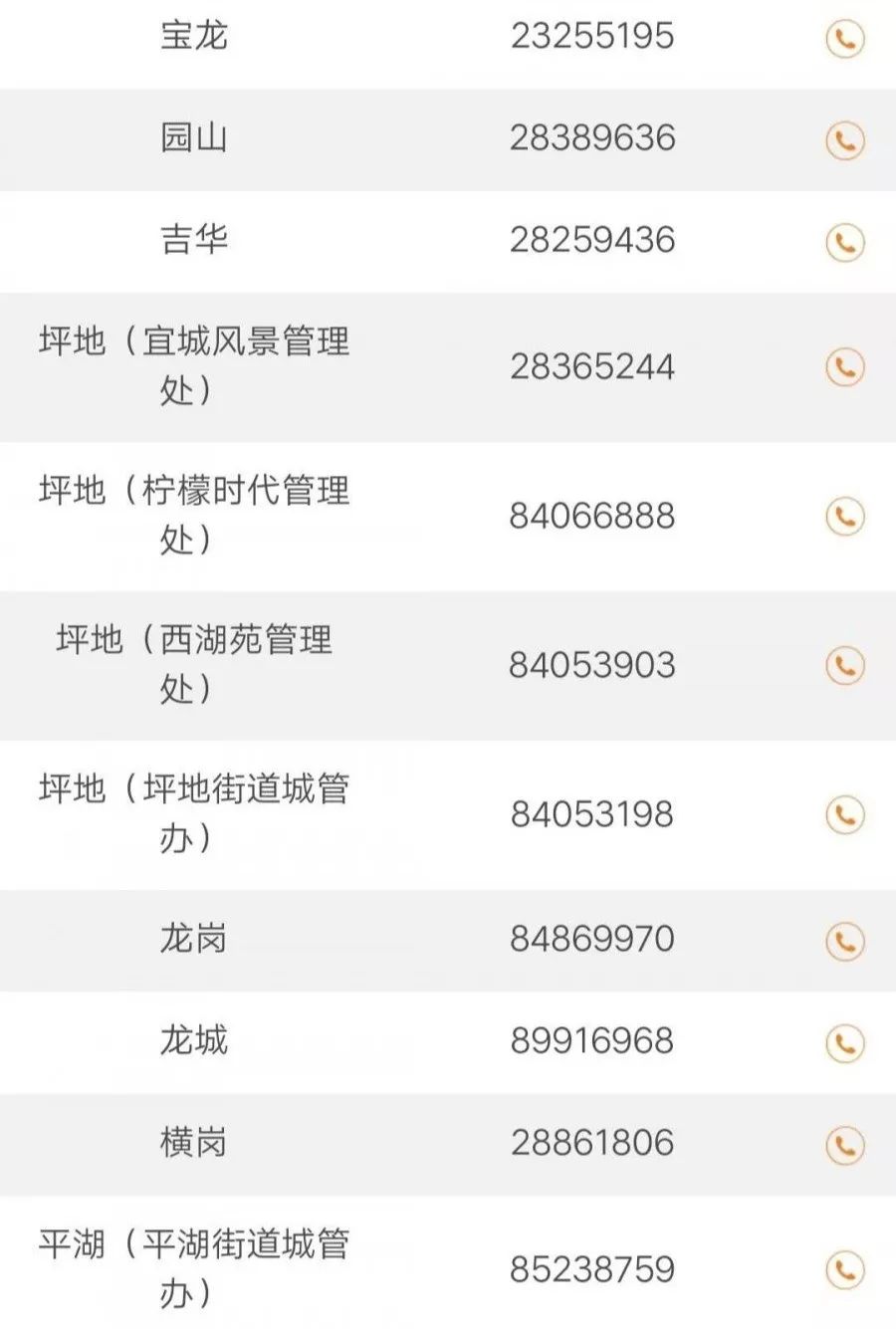Tap the phone icon beside 坪地（宜城风景管理处）

pyautogui.click(x=844, y=366)
